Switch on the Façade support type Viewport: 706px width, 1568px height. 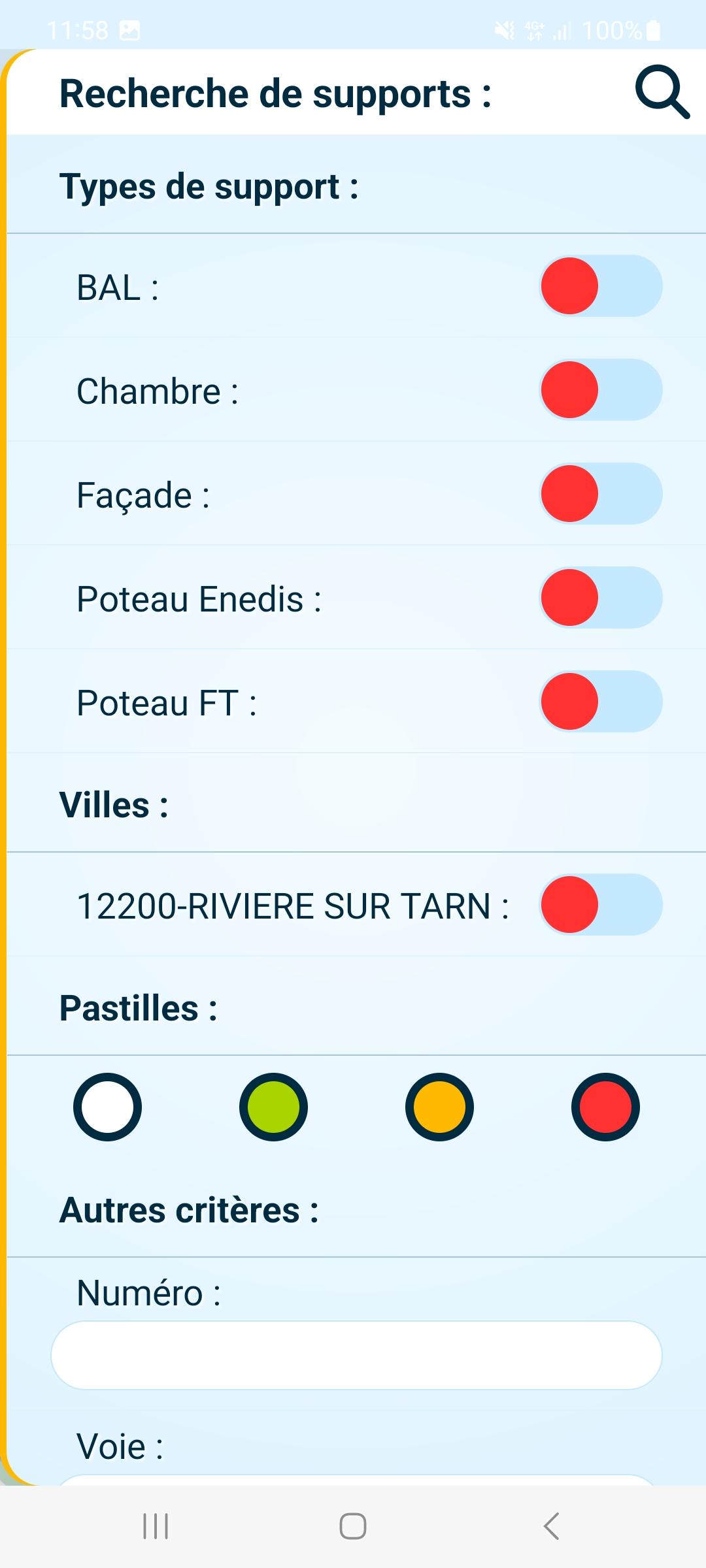tap(600, 494)
